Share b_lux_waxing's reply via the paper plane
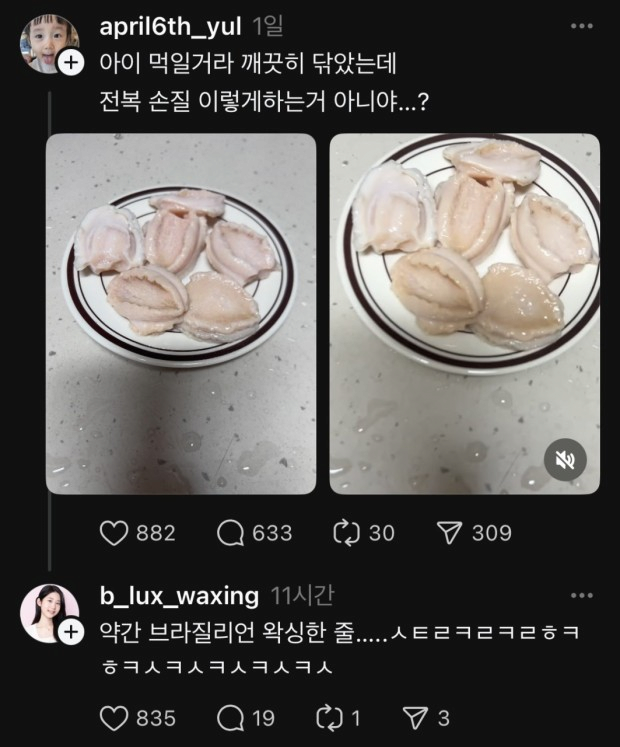620x747 pixels. tap(414, 718)
